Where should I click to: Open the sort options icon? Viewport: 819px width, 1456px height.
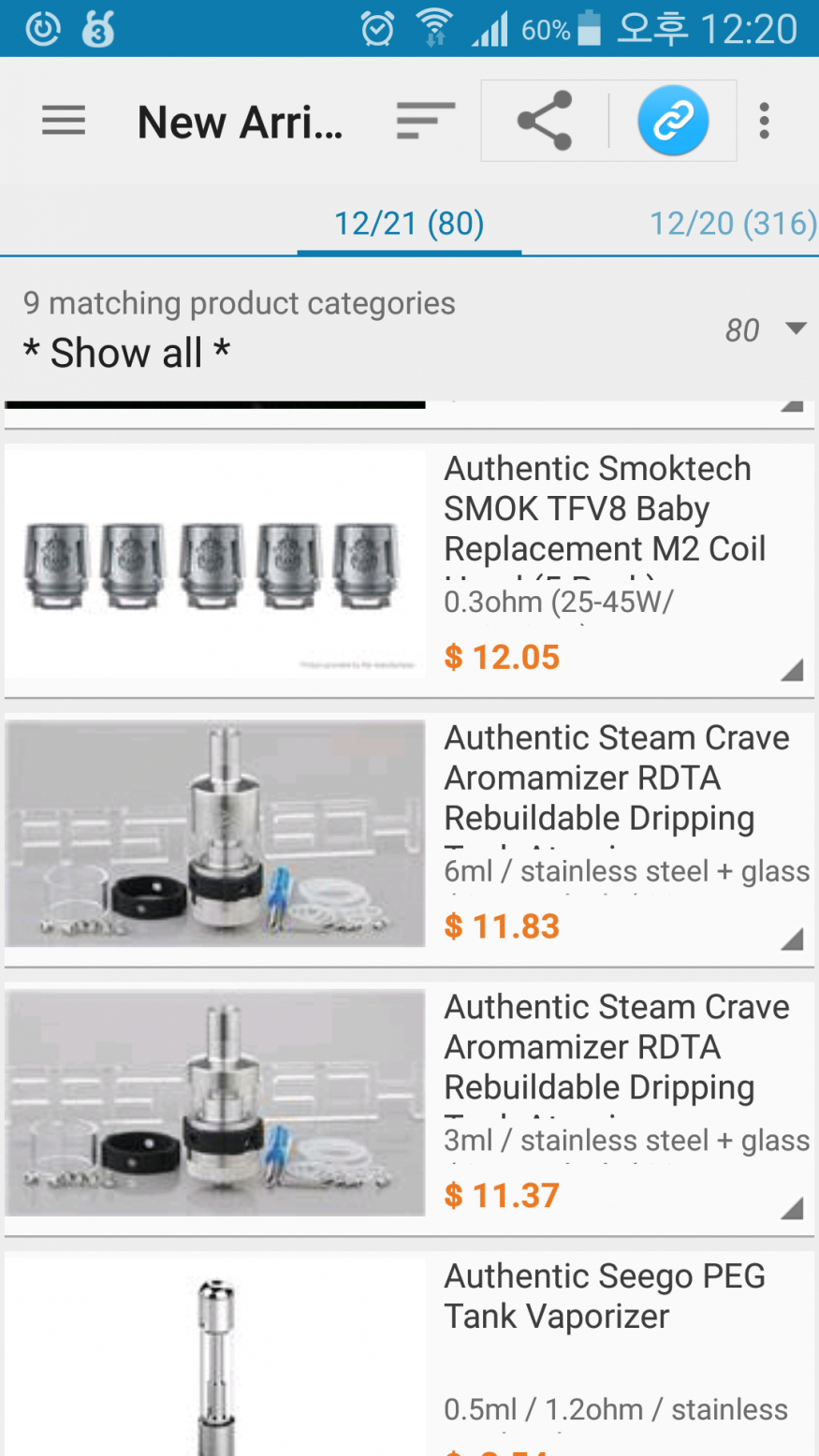[425, 122]
